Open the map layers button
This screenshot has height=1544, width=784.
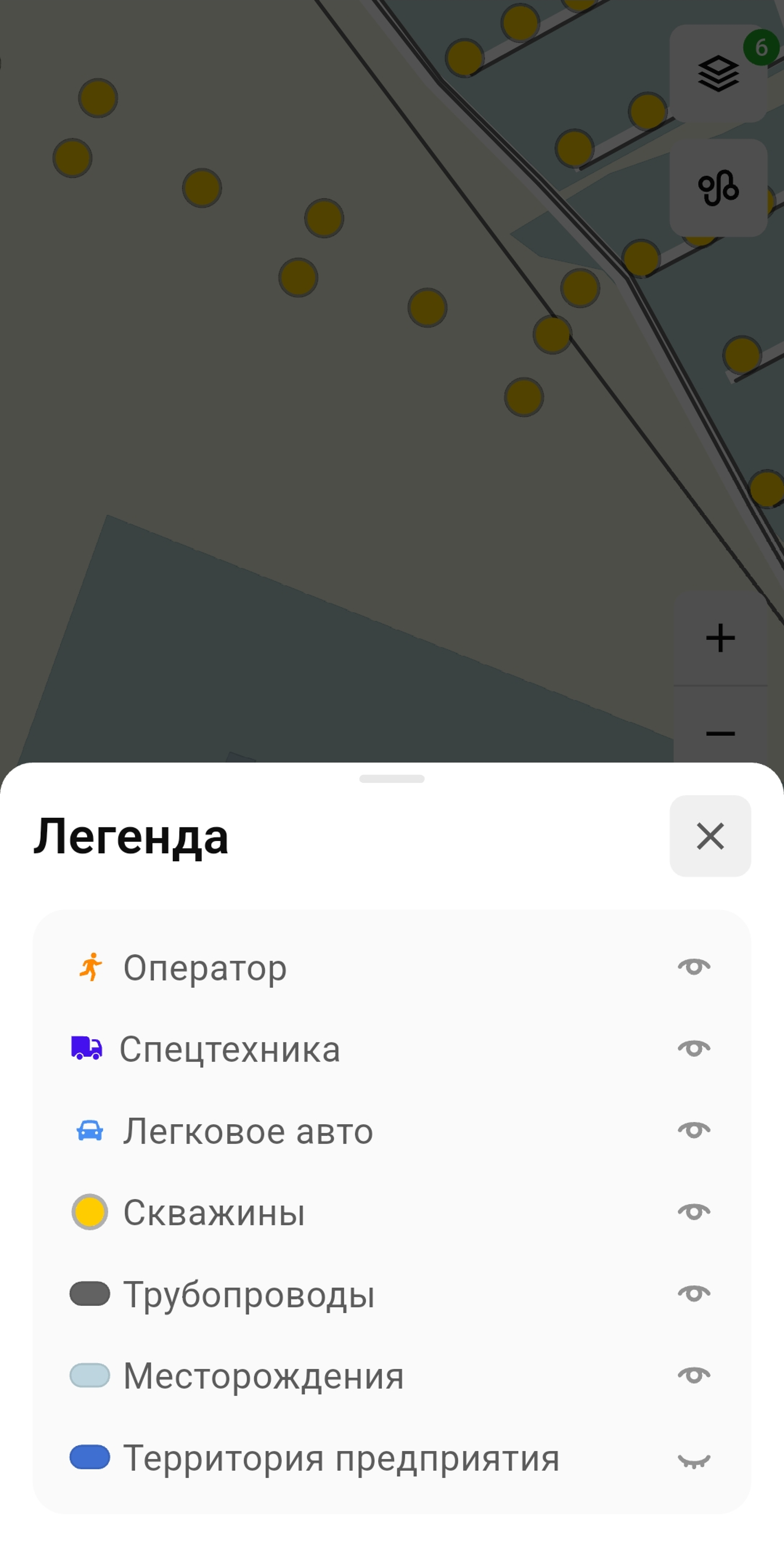click(717, 74)
